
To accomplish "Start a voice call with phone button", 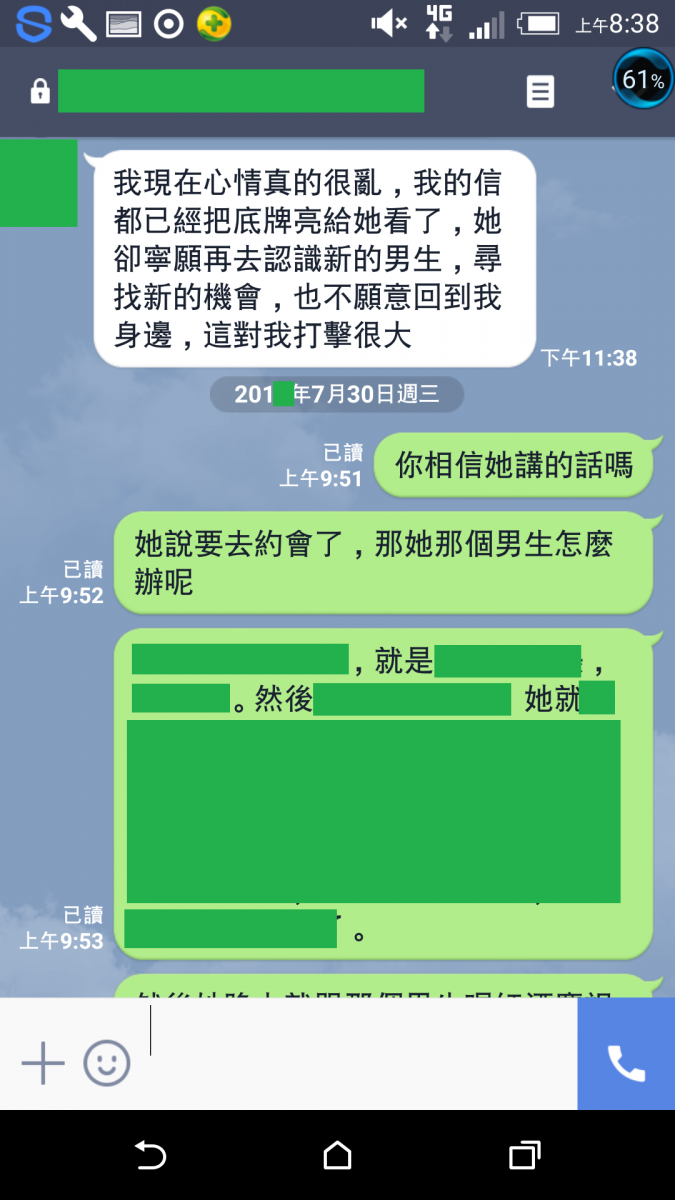I will pos(626,1063).
